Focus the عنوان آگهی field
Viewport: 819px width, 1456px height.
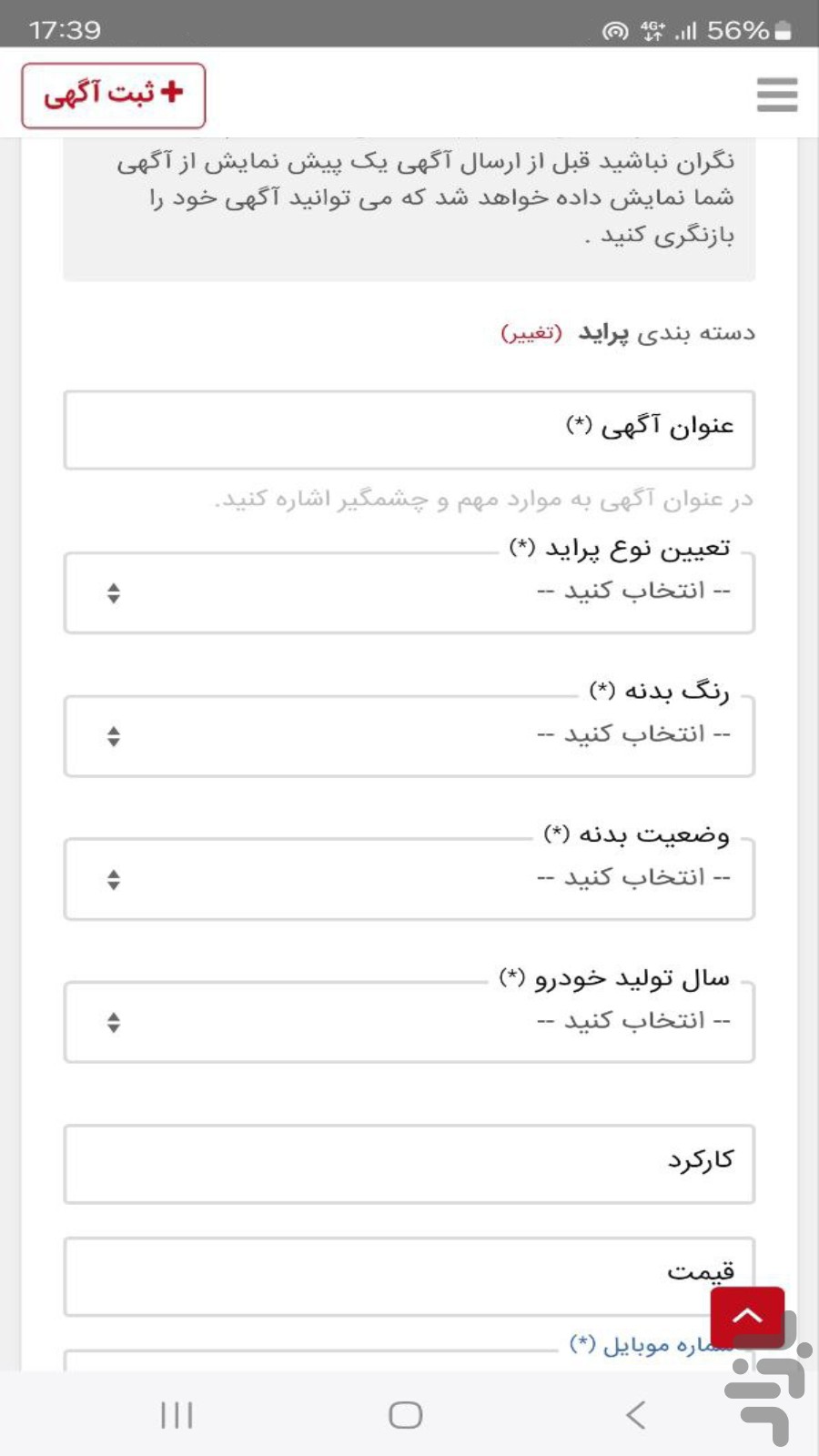[409, 430]
